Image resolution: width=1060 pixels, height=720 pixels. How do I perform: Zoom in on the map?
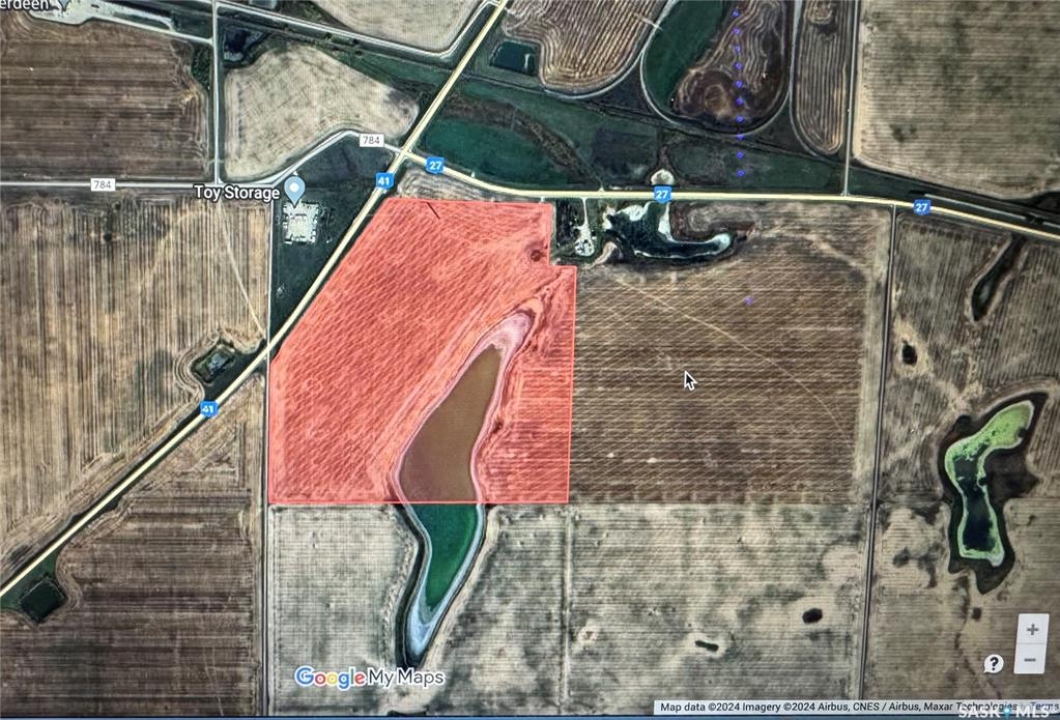[1032, 631]
